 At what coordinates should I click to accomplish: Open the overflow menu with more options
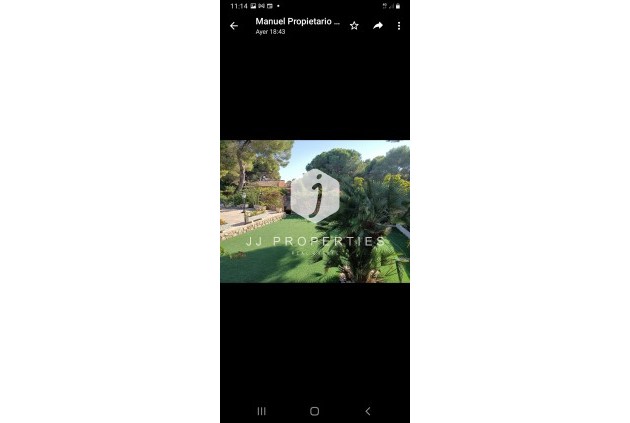[399, 26]
